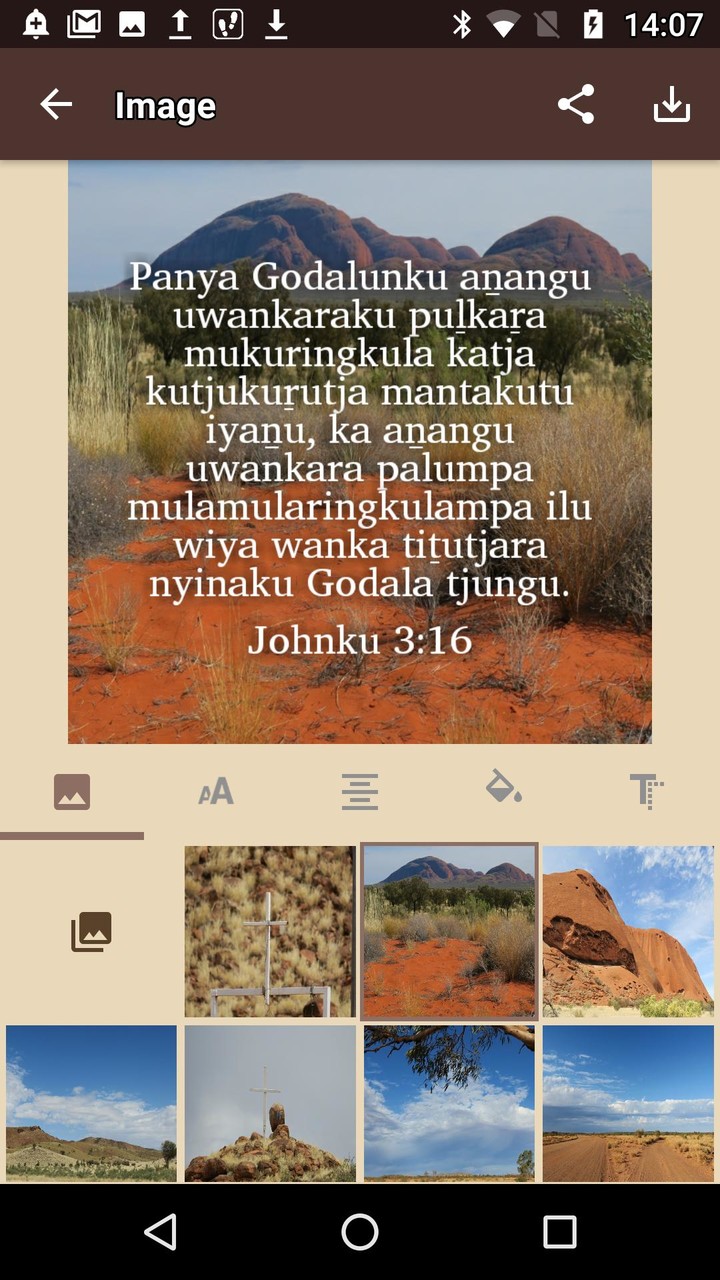
Task: Download the verse image
Action: [x=672, y=104]
